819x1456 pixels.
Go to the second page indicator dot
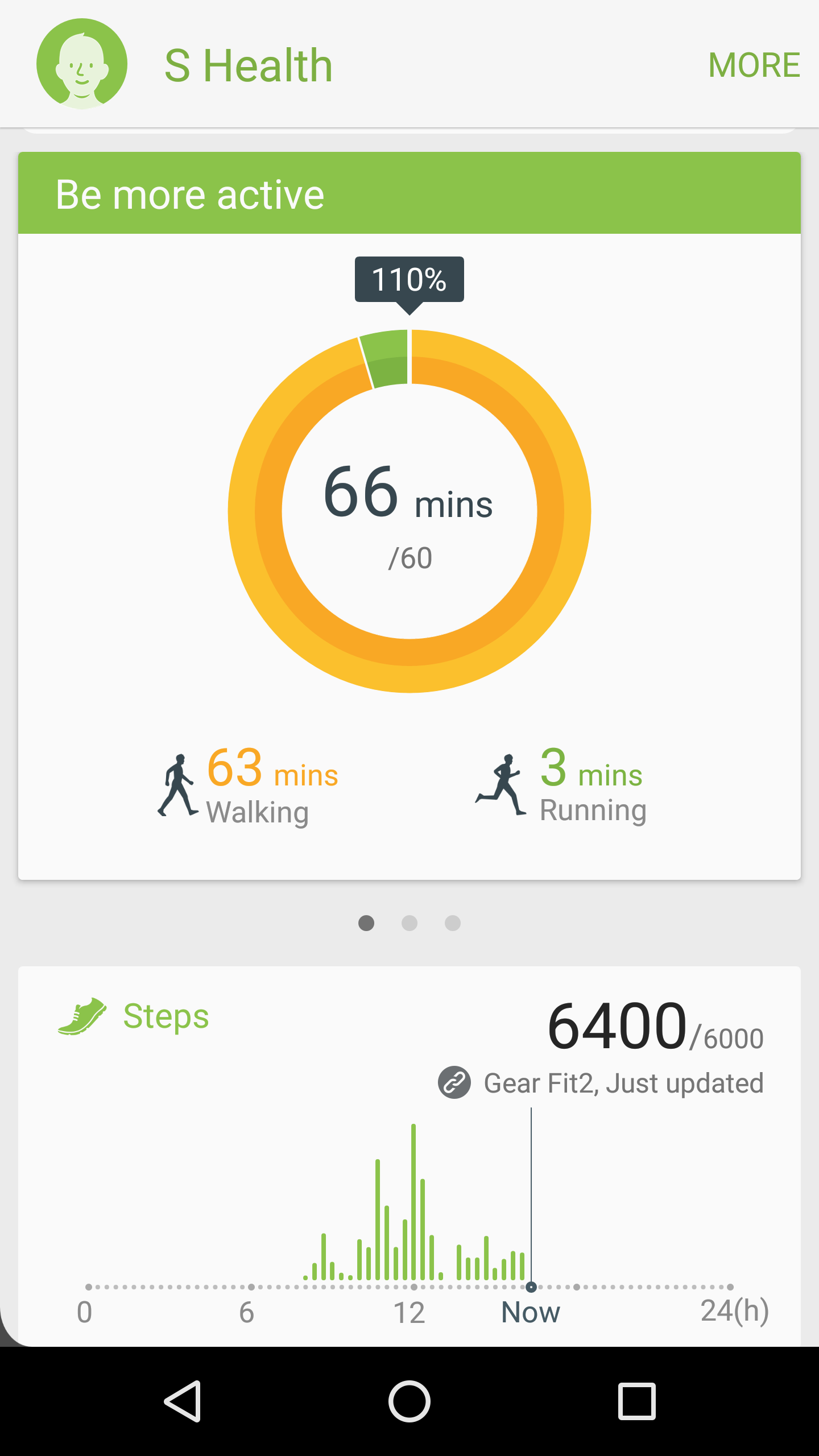point(409,923)
